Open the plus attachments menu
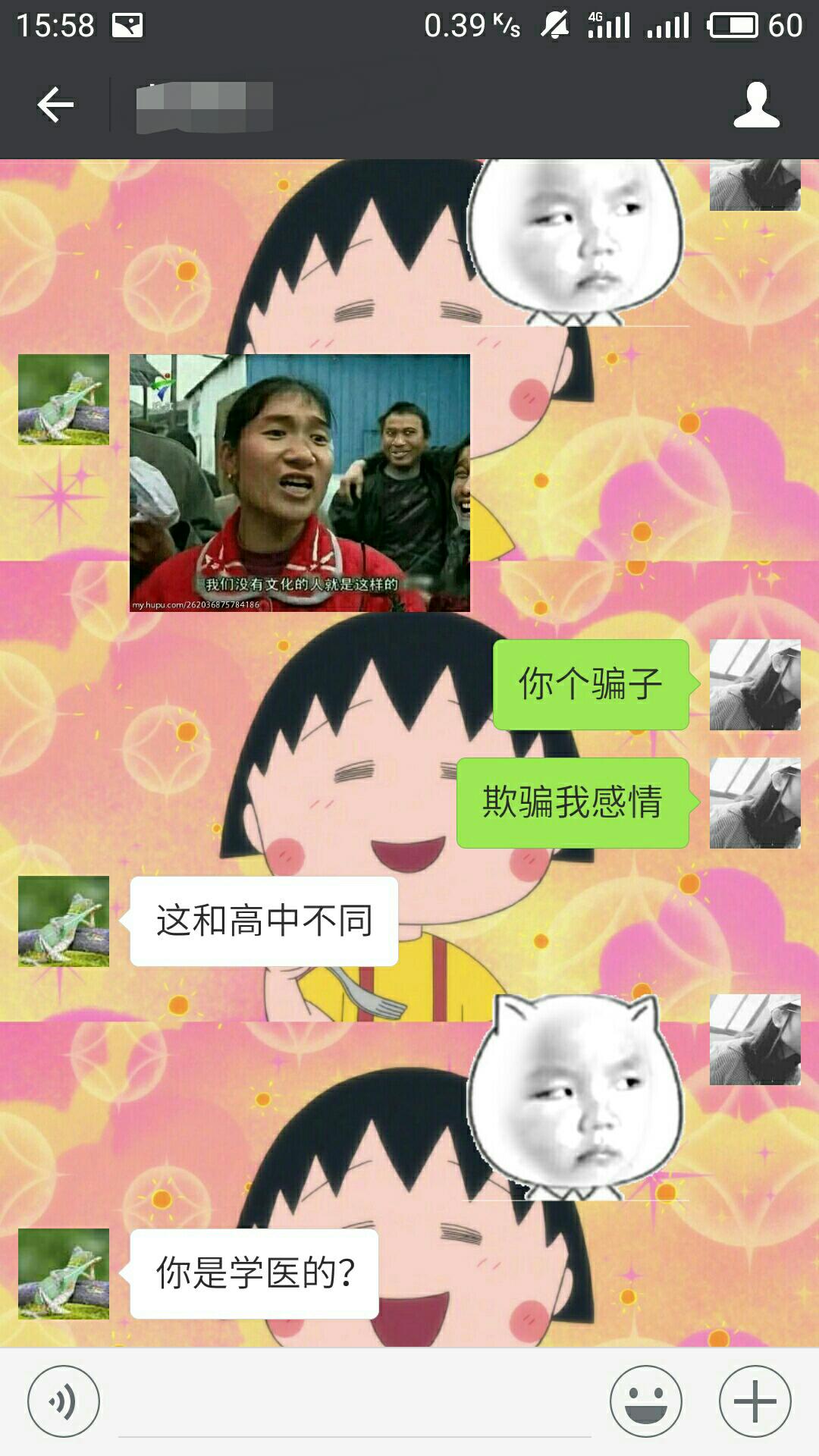 pos(755,1401)
